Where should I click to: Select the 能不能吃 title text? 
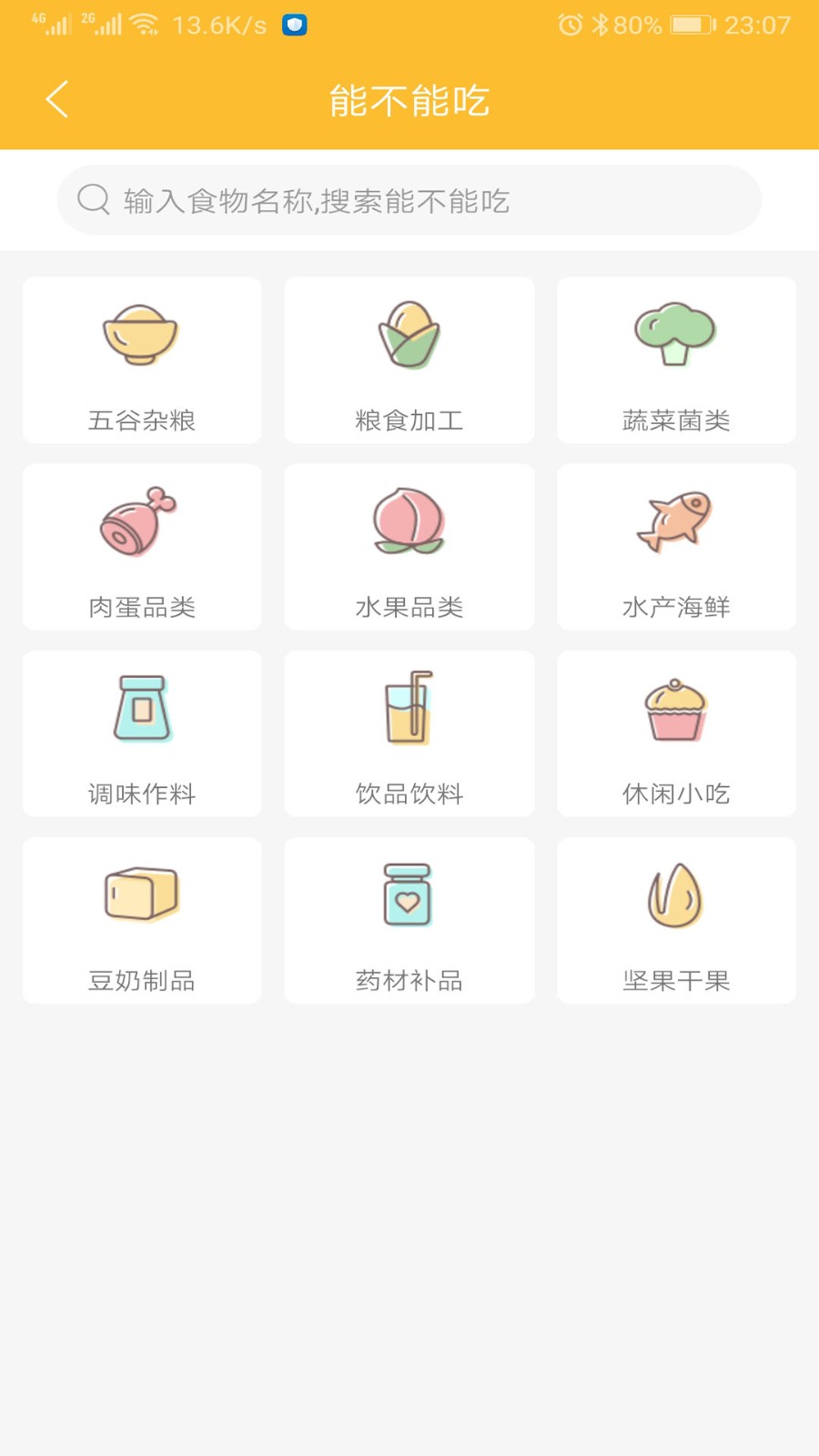click(409, 101)
